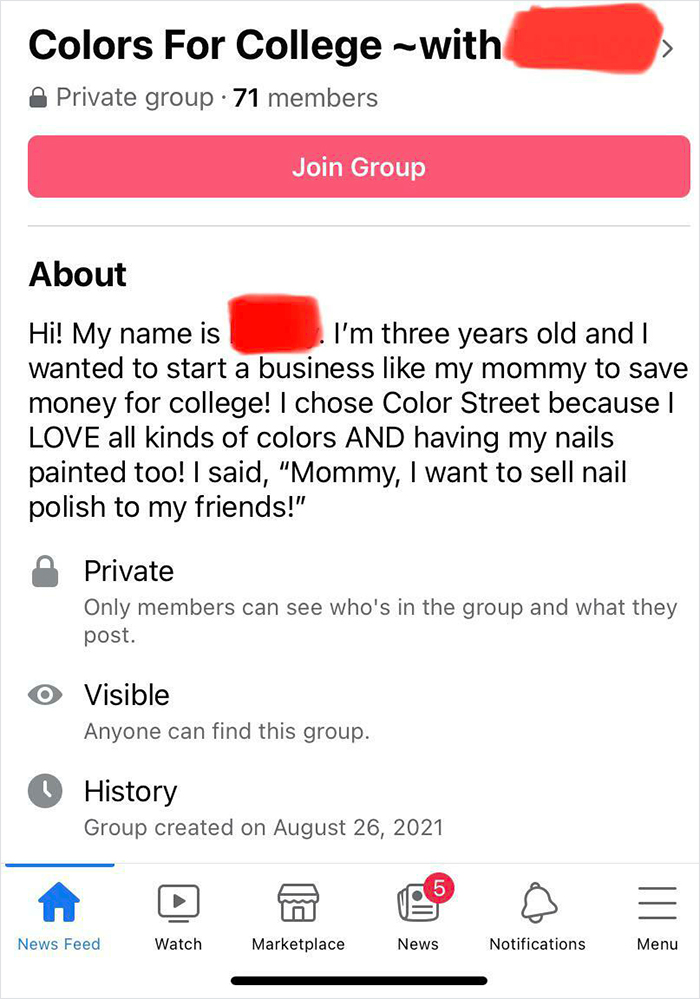Go to the News Feed tab
The width and height of the screenshot is (700, 999).
59,916
